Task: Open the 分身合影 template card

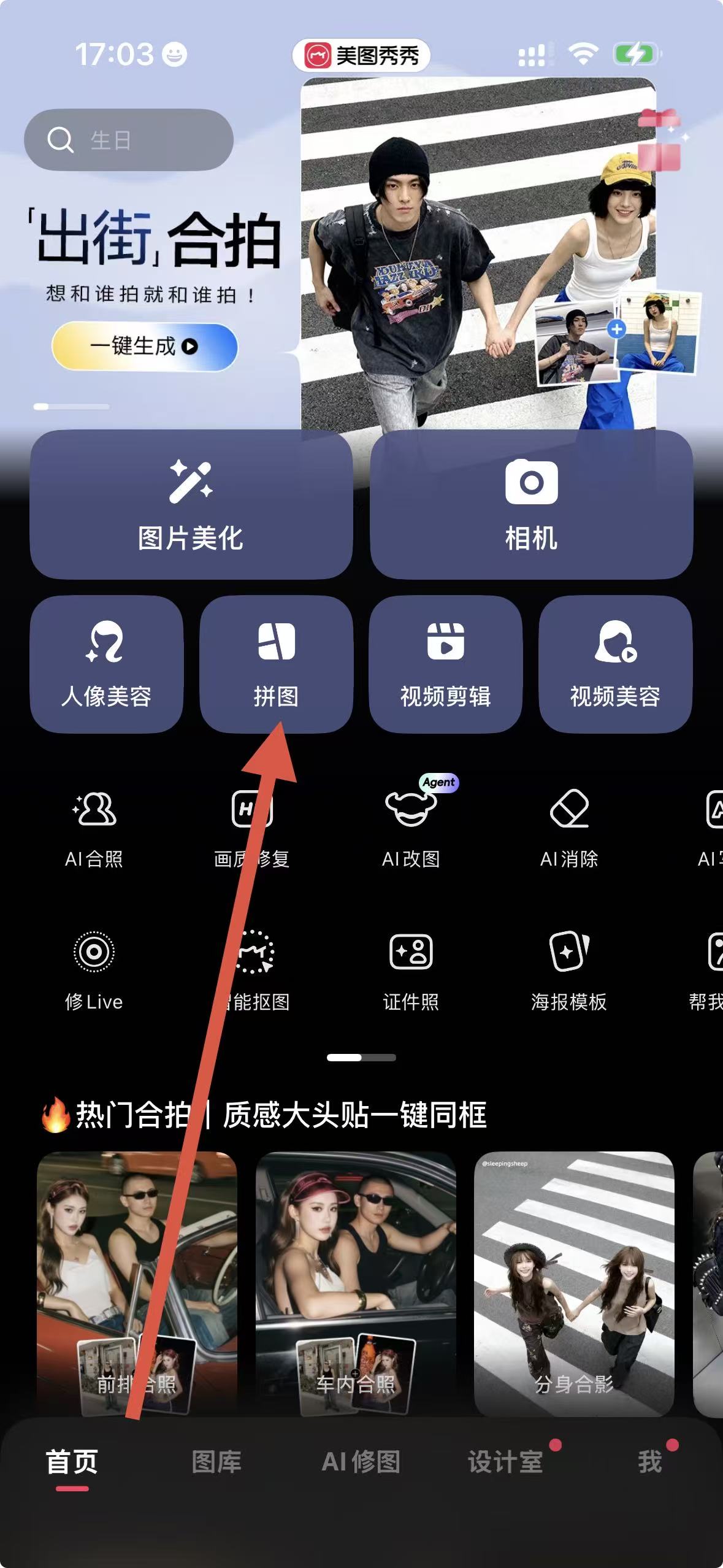Action: (x=574, y=1283)
